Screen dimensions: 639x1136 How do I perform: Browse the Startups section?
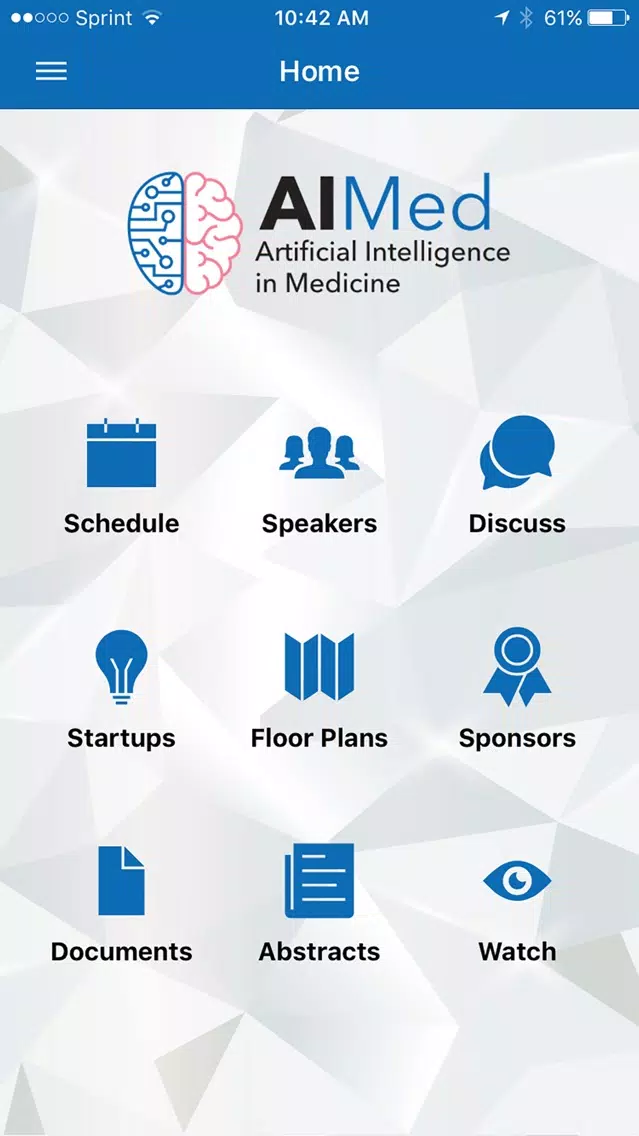121,690
